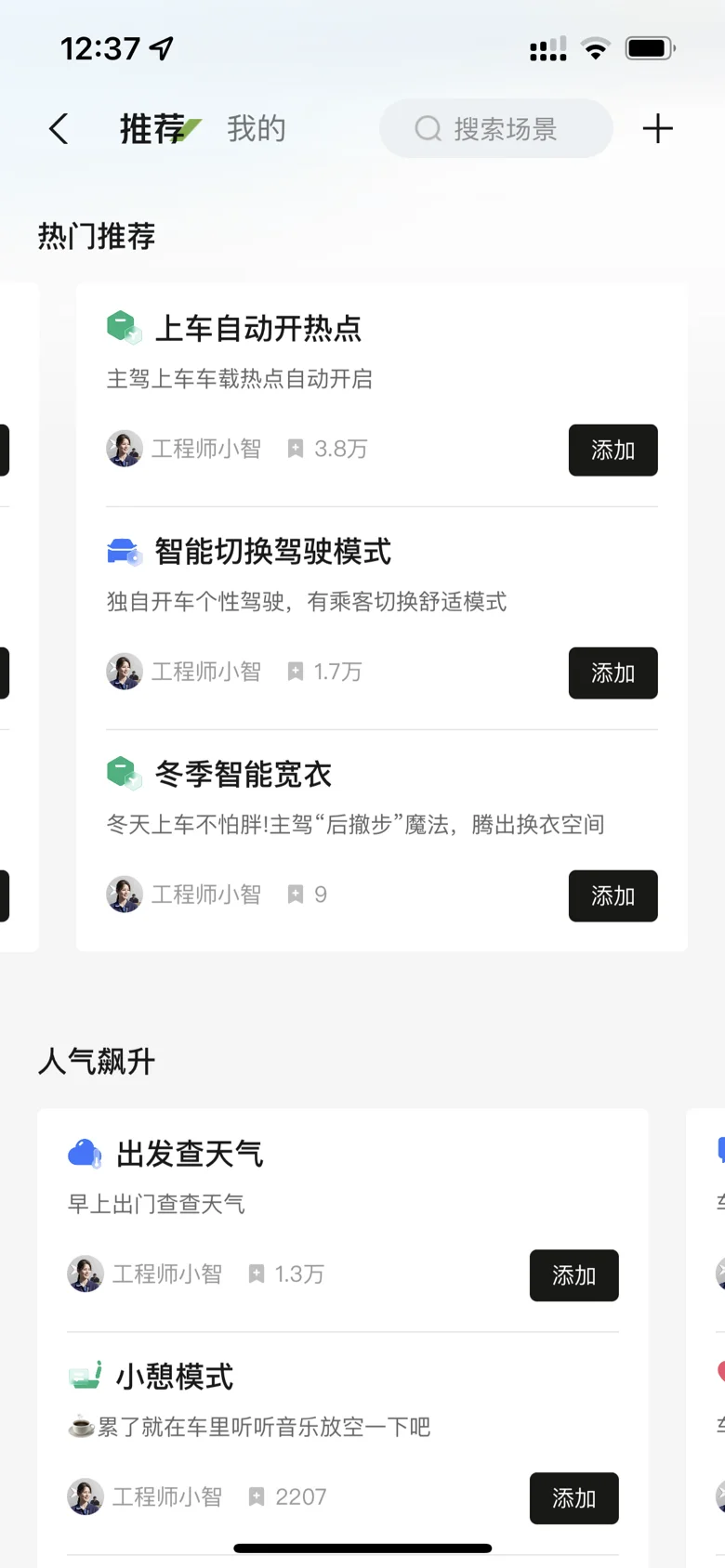Viewport: 725px width, 1568px height.
Task: Add the 出发查天气 scene
Action: point(573,1275)
